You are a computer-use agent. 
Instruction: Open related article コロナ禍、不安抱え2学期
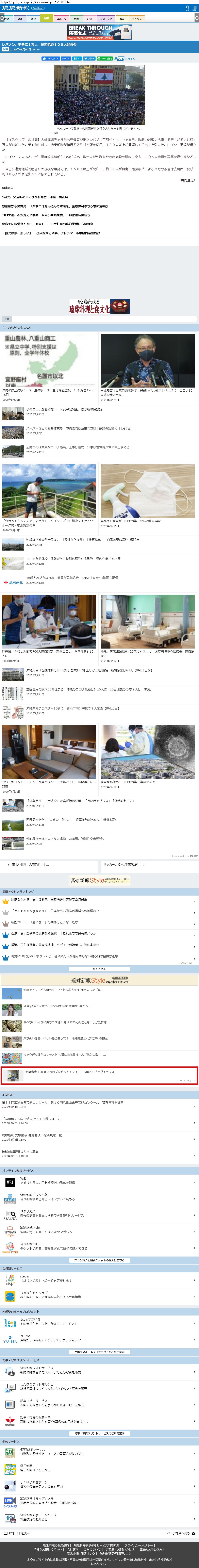pyautogui.click(x=46, y=215)
